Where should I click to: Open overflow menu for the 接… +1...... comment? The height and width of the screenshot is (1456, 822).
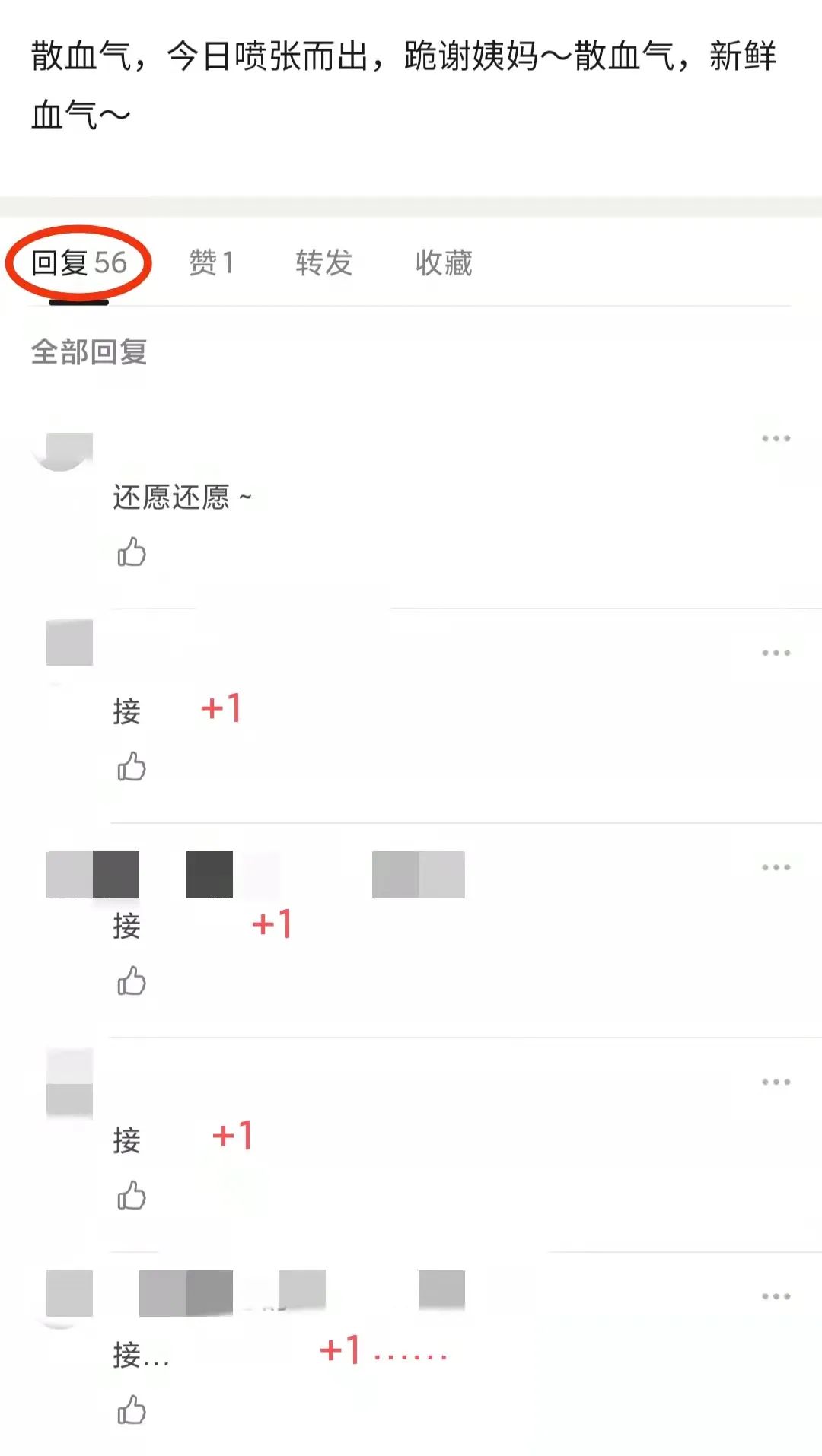776,1296
